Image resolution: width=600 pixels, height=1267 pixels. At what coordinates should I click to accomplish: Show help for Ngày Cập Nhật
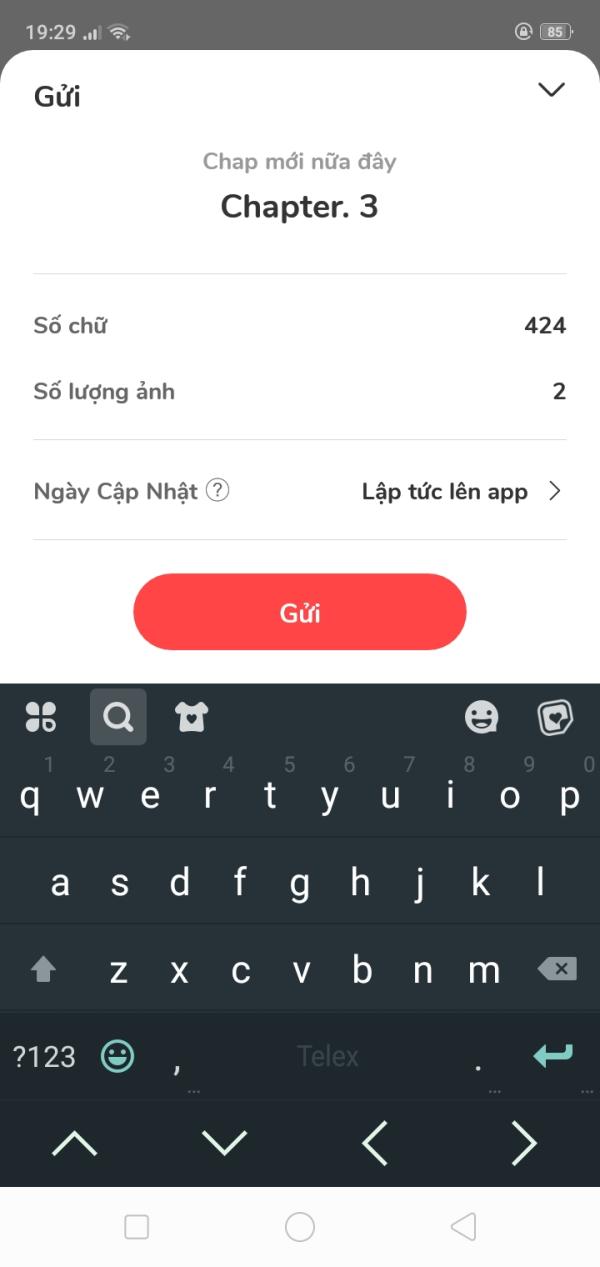(x=218, y=491)
